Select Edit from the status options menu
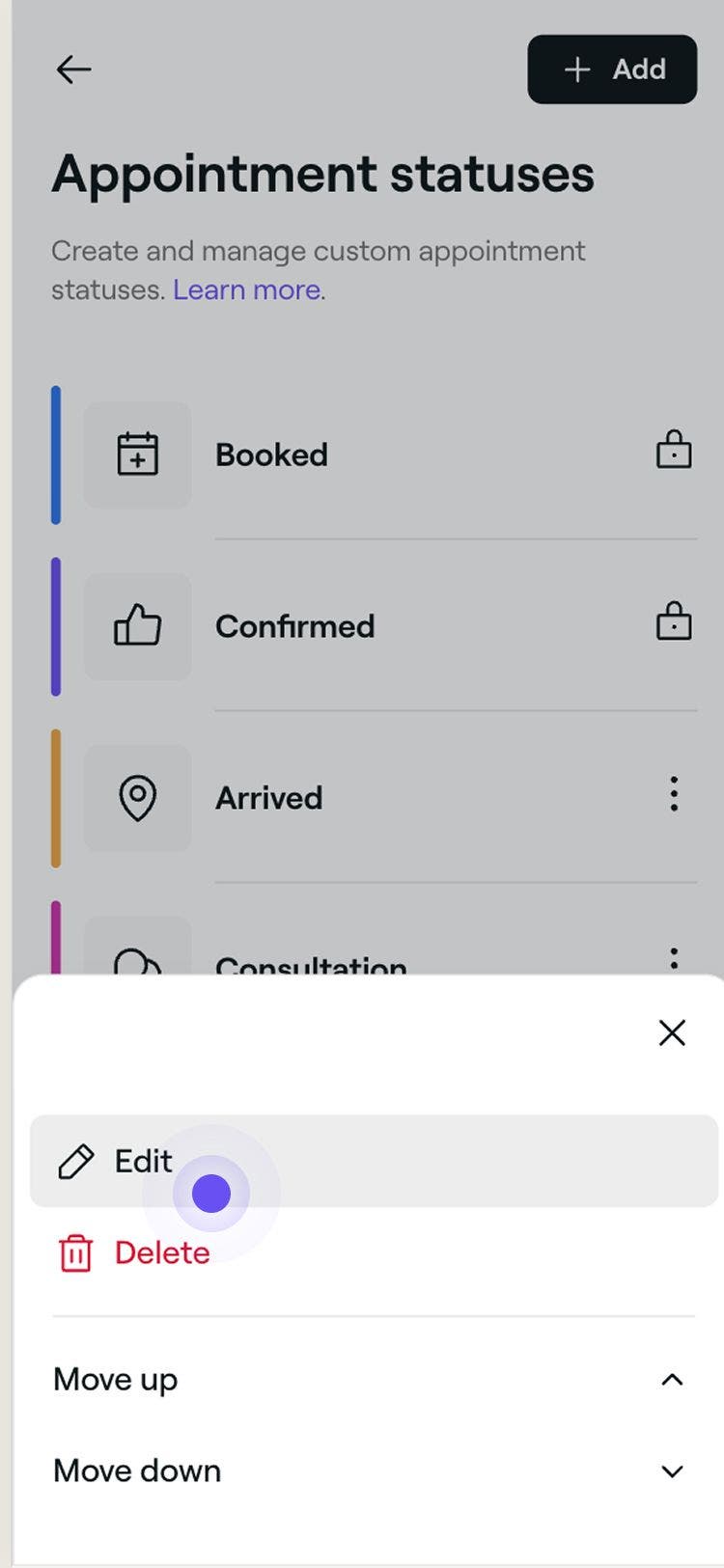This screenshot has width=724, height=1568. [143, 1161]
